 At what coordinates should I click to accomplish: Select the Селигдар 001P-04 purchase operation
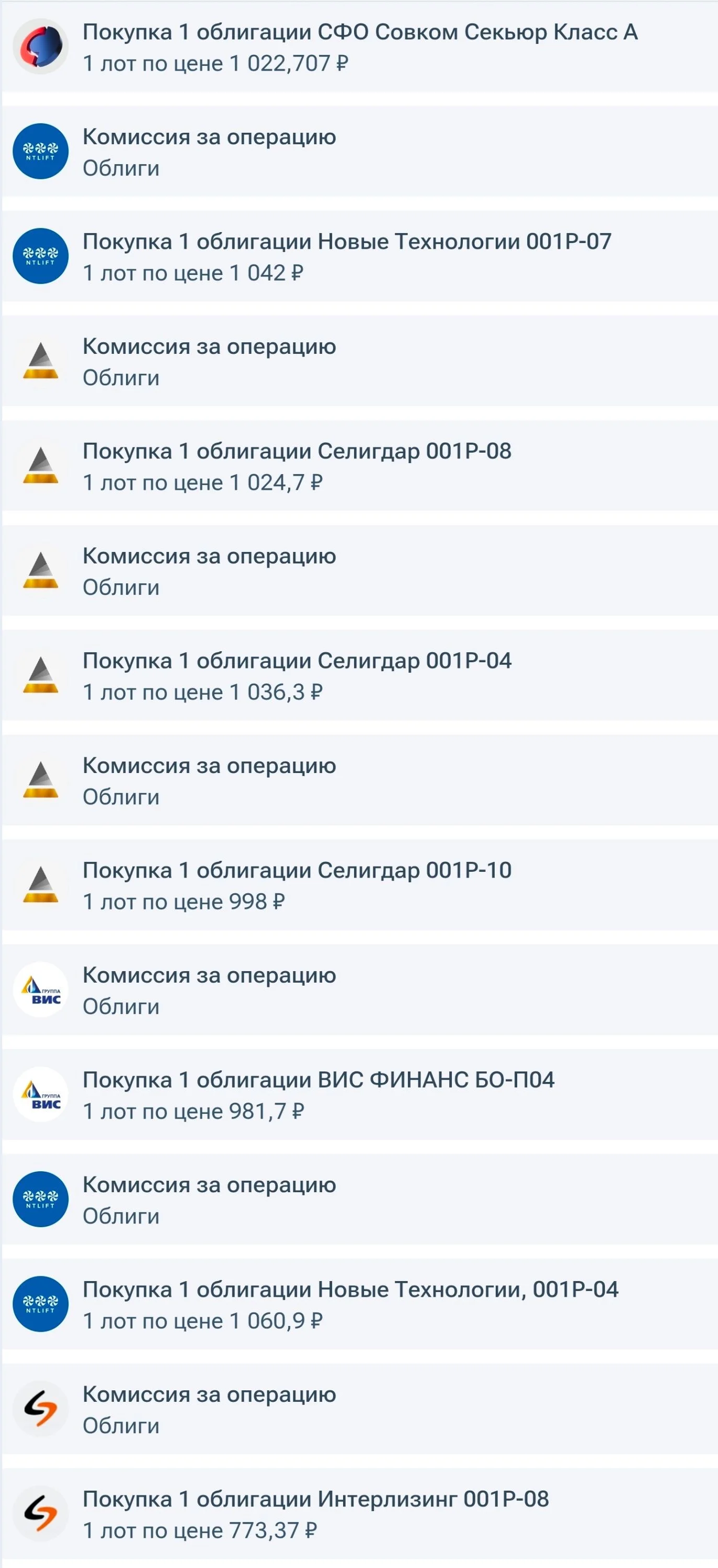coord(359,675)
